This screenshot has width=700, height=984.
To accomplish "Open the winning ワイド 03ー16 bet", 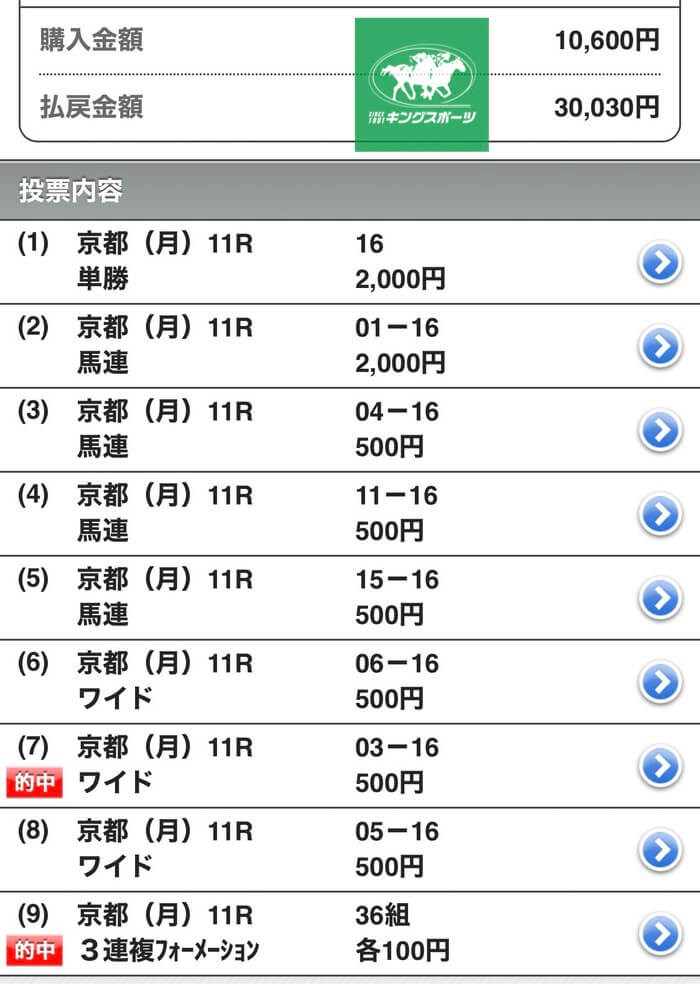I will [659, 767].
